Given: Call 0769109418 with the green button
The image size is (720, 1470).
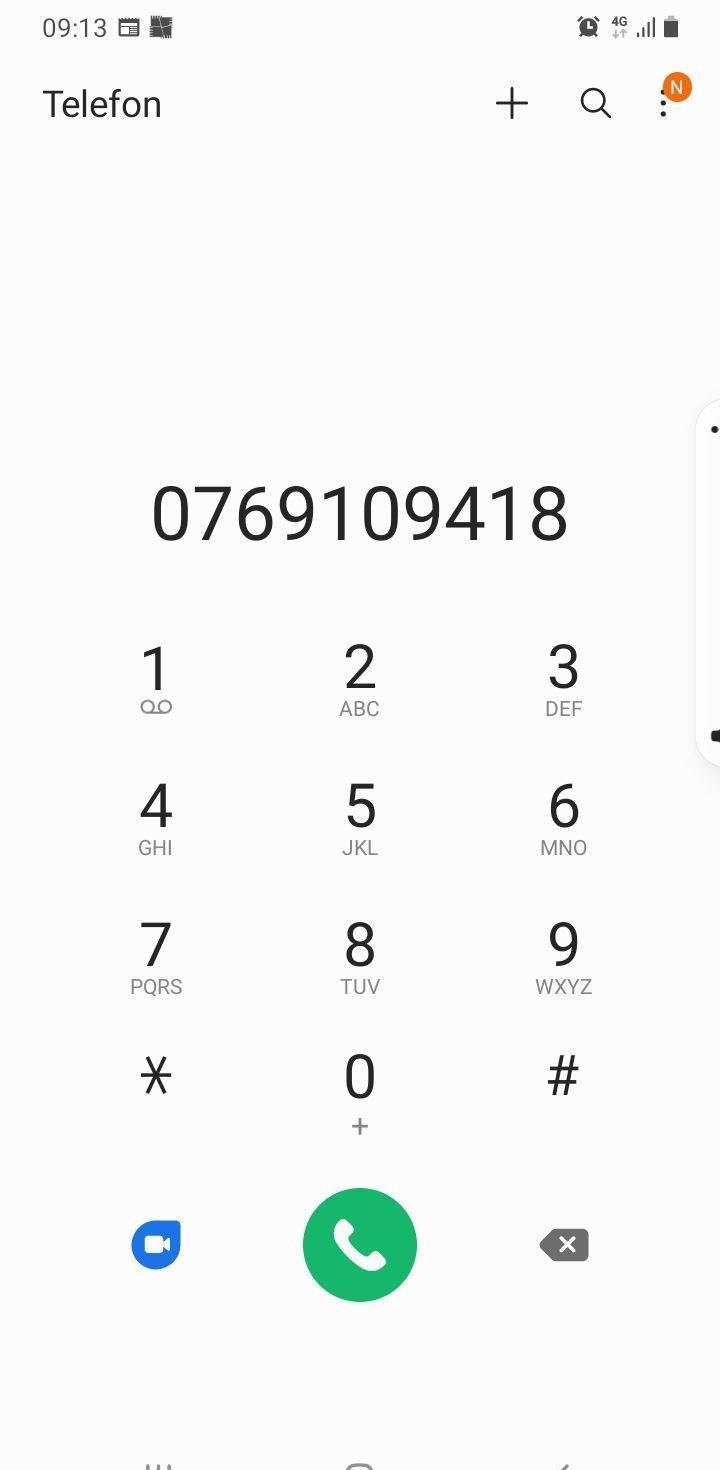Looking at the screenshot, I should click(x=360, y=1245).
